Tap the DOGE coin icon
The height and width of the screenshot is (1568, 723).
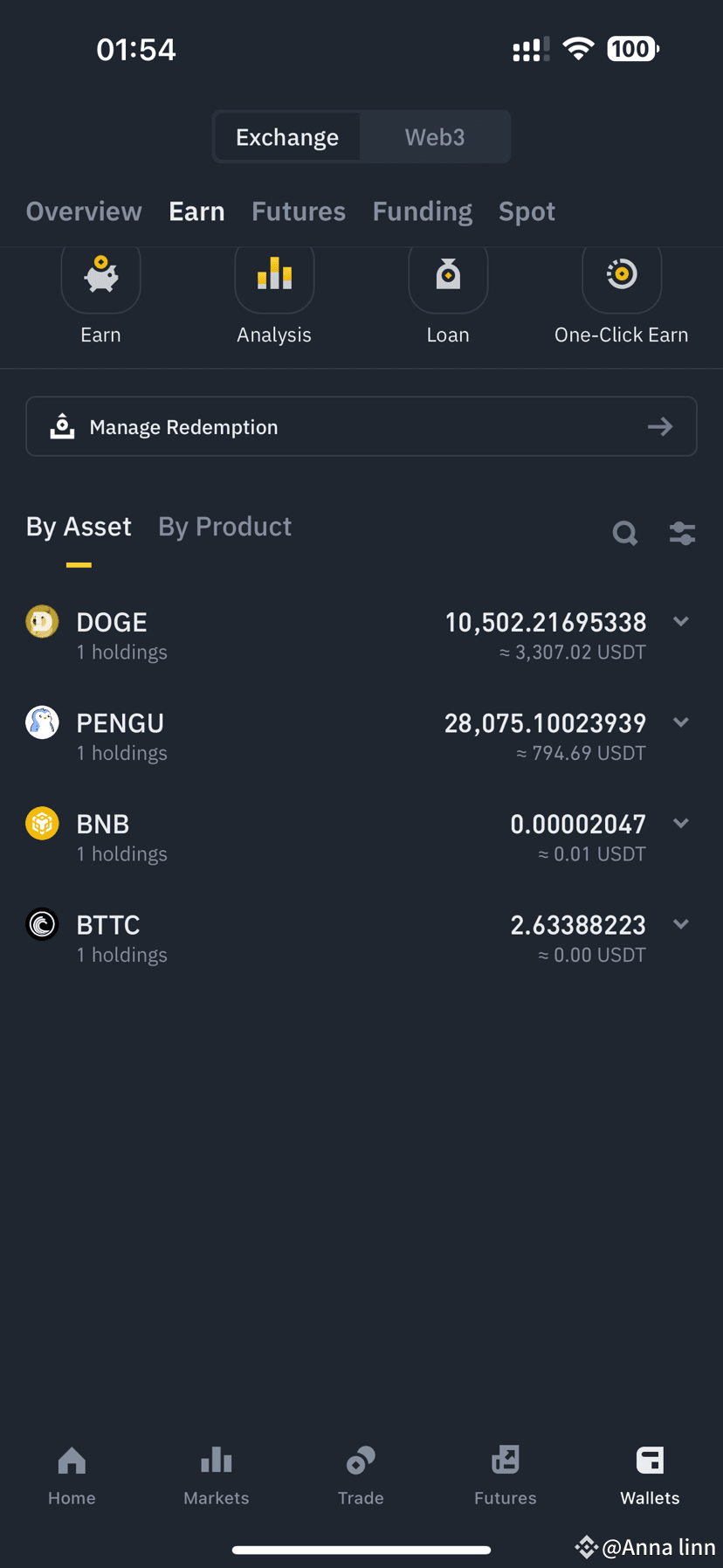(42, 622)
